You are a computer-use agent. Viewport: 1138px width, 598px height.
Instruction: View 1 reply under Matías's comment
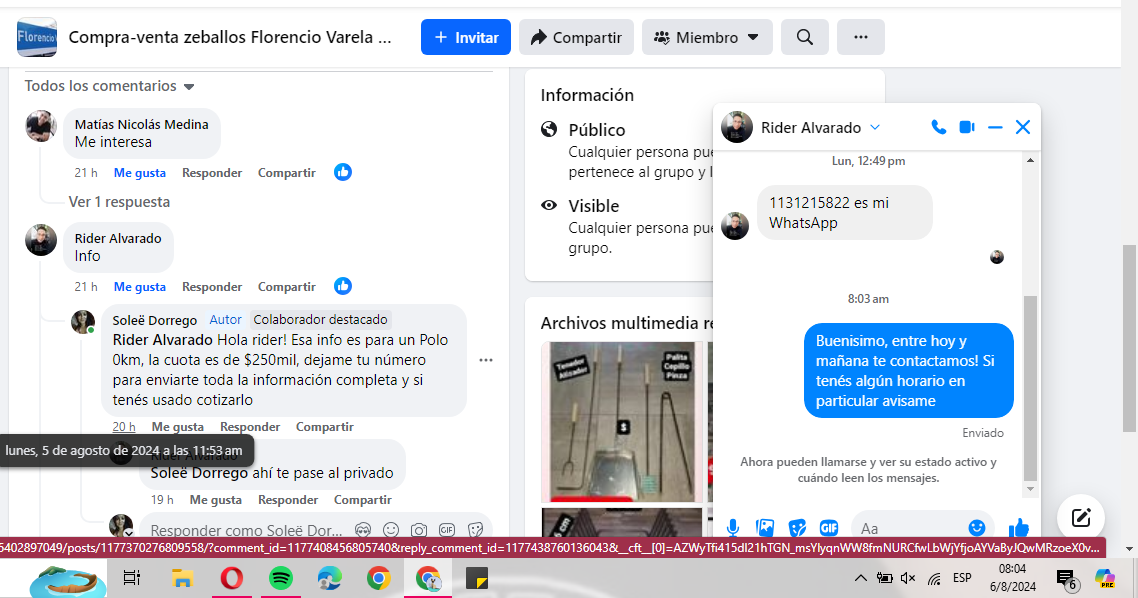(x=119, y=202)
